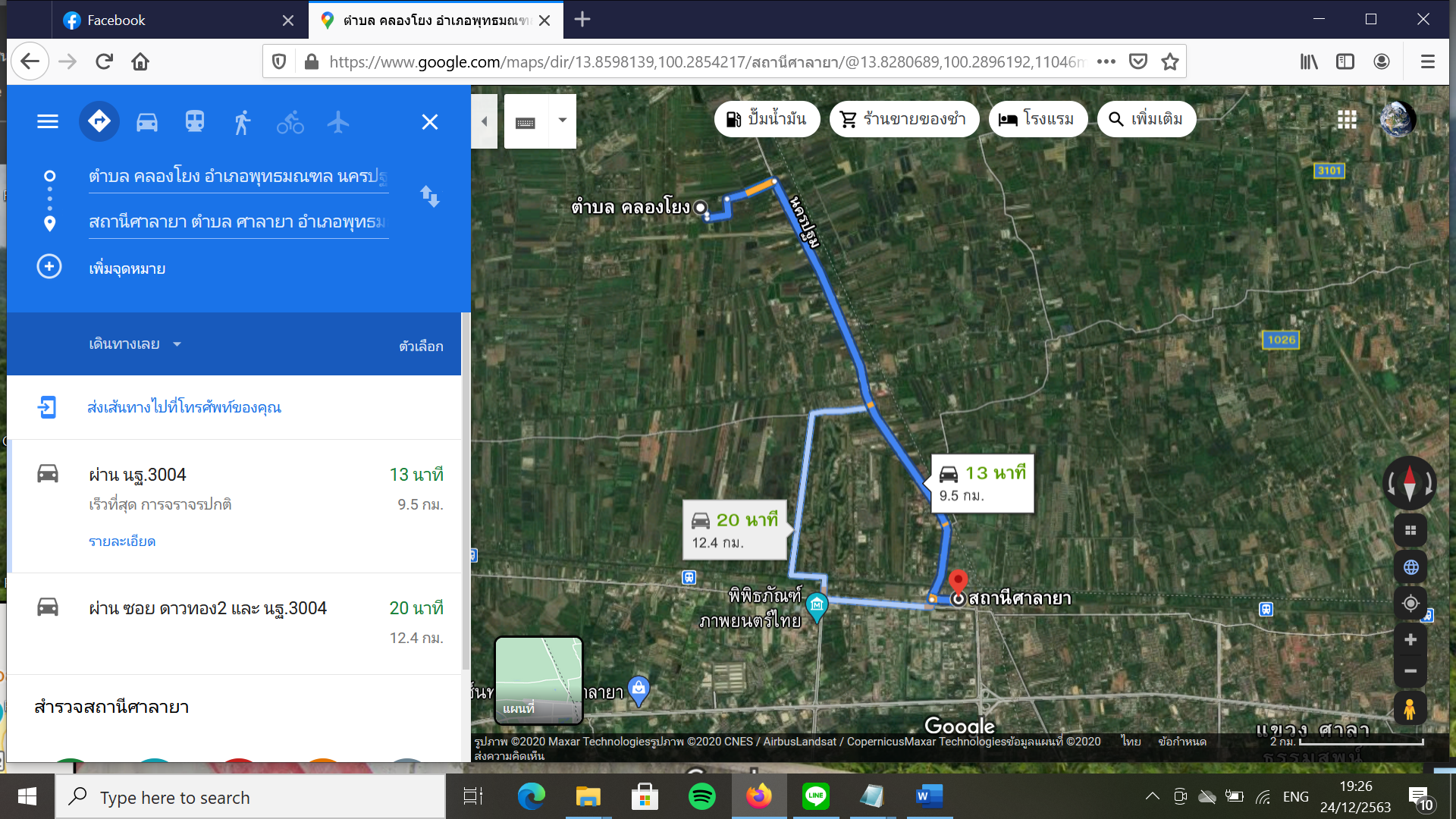This screenshot has height=819, width=1456.
Task: Select public transit travel mode
Action: [x=195, y=121]
